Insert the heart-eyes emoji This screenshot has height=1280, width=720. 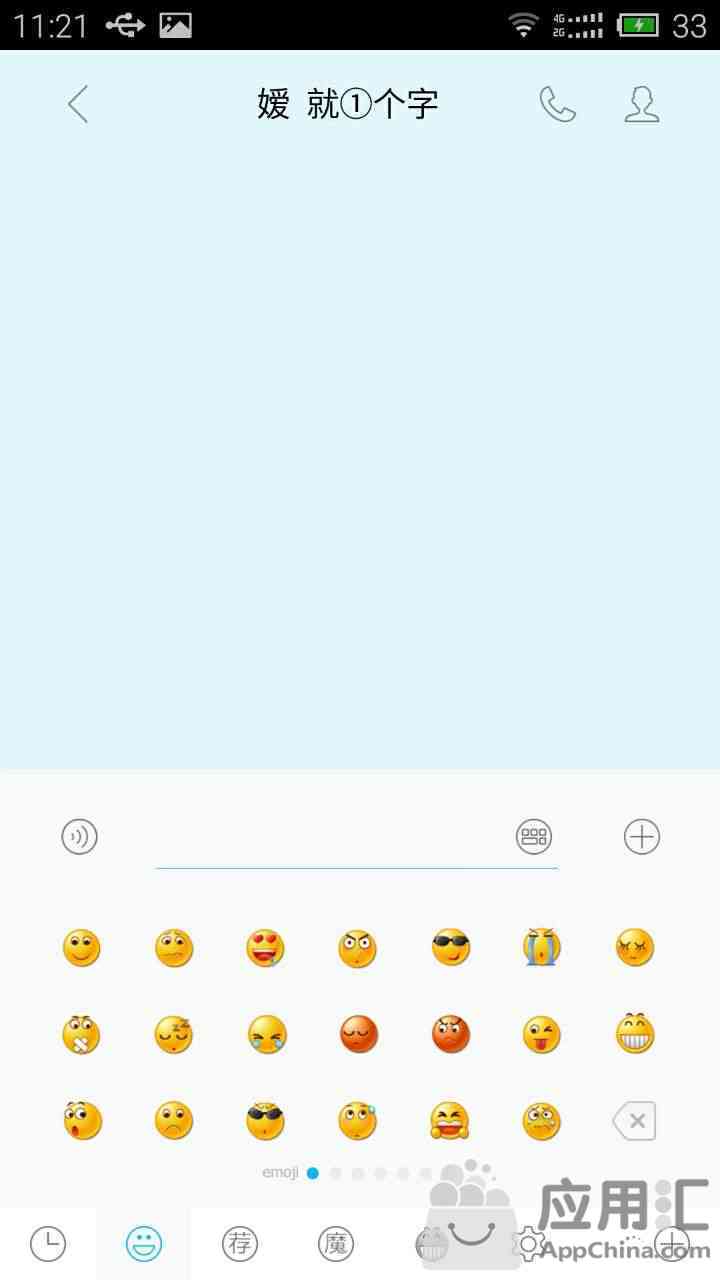tap(265, 948)
